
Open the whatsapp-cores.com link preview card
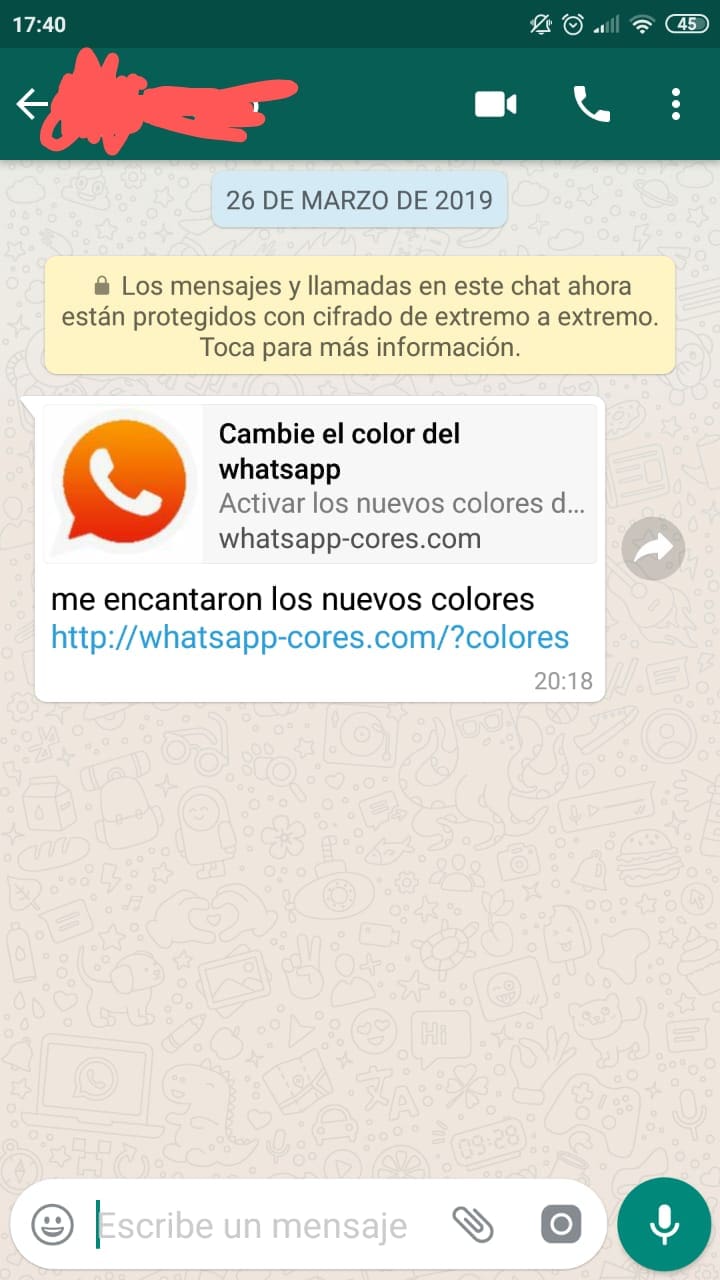(320, 484)
